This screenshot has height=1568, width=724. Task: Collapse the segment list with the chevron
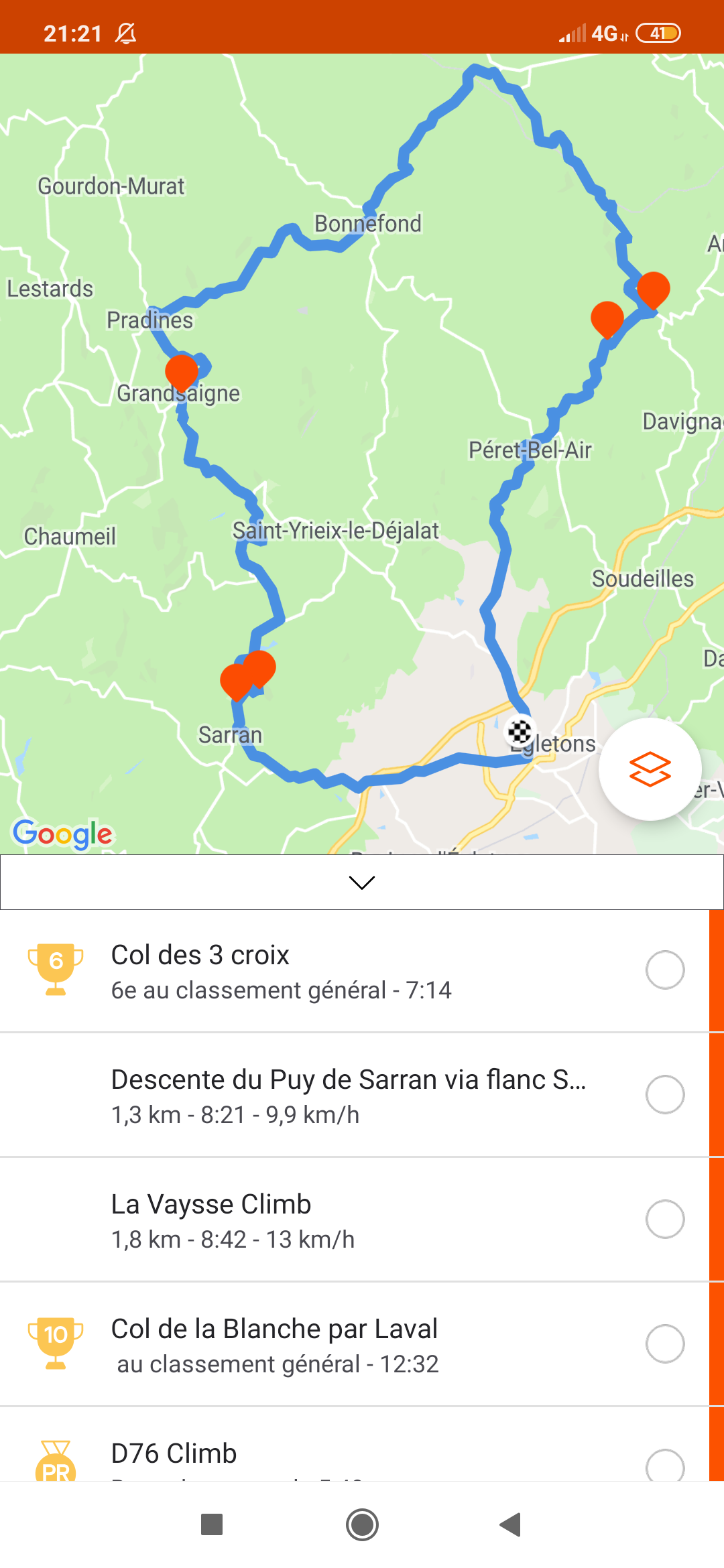point(362,883)
